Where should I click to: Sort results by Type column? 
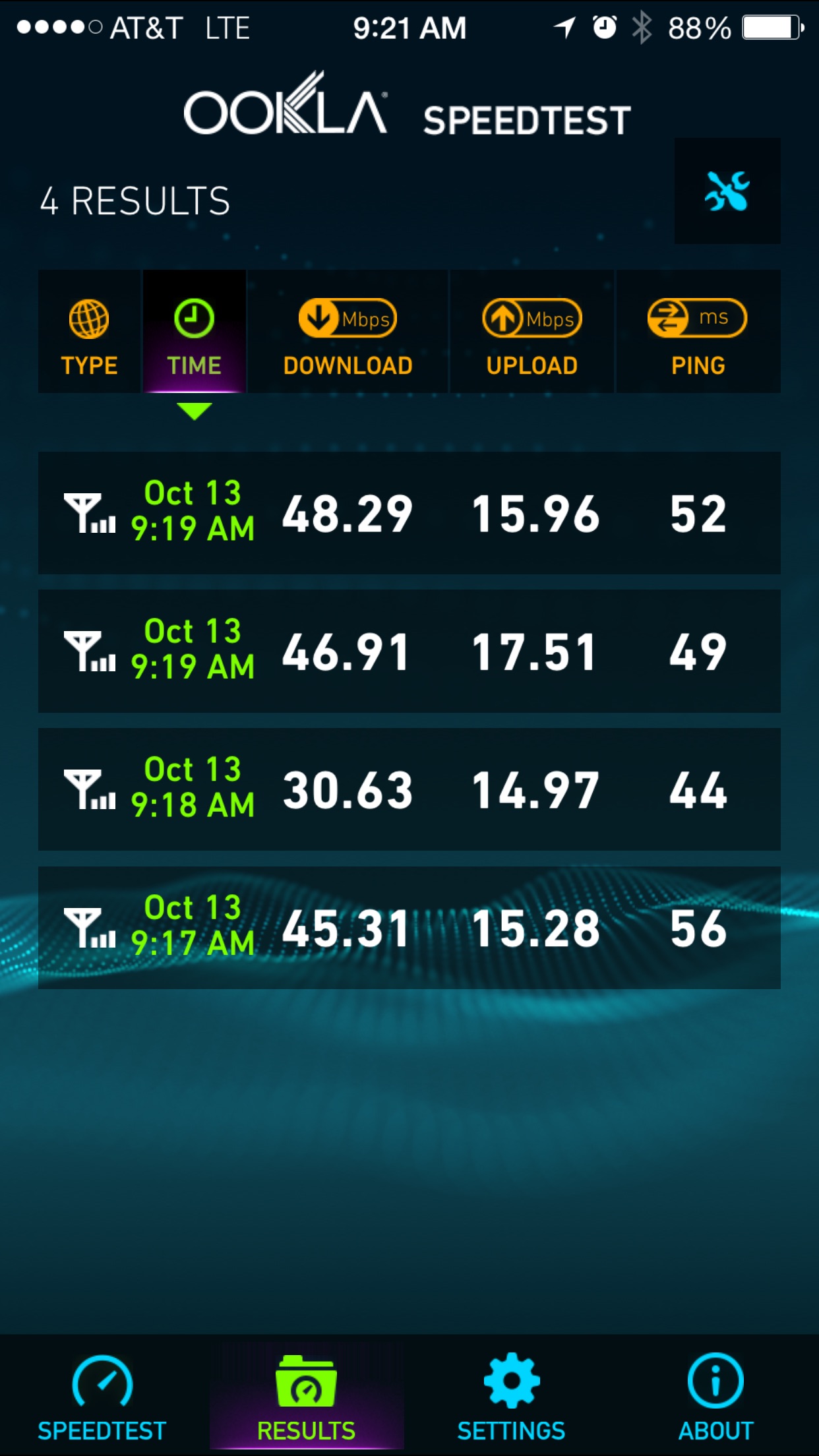click(90, 332)
